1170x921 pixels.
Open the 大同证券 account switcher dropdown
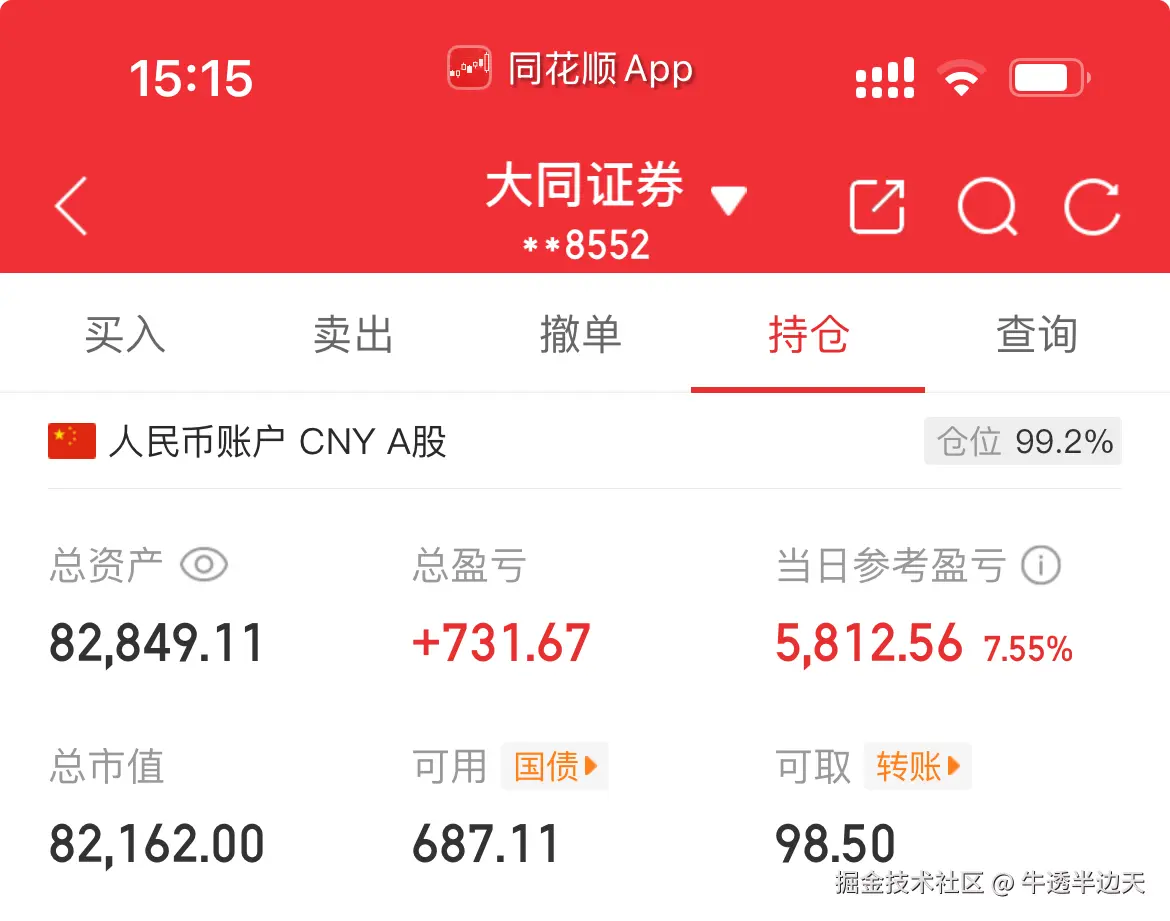pyautogui.click(x=728, y=201)
